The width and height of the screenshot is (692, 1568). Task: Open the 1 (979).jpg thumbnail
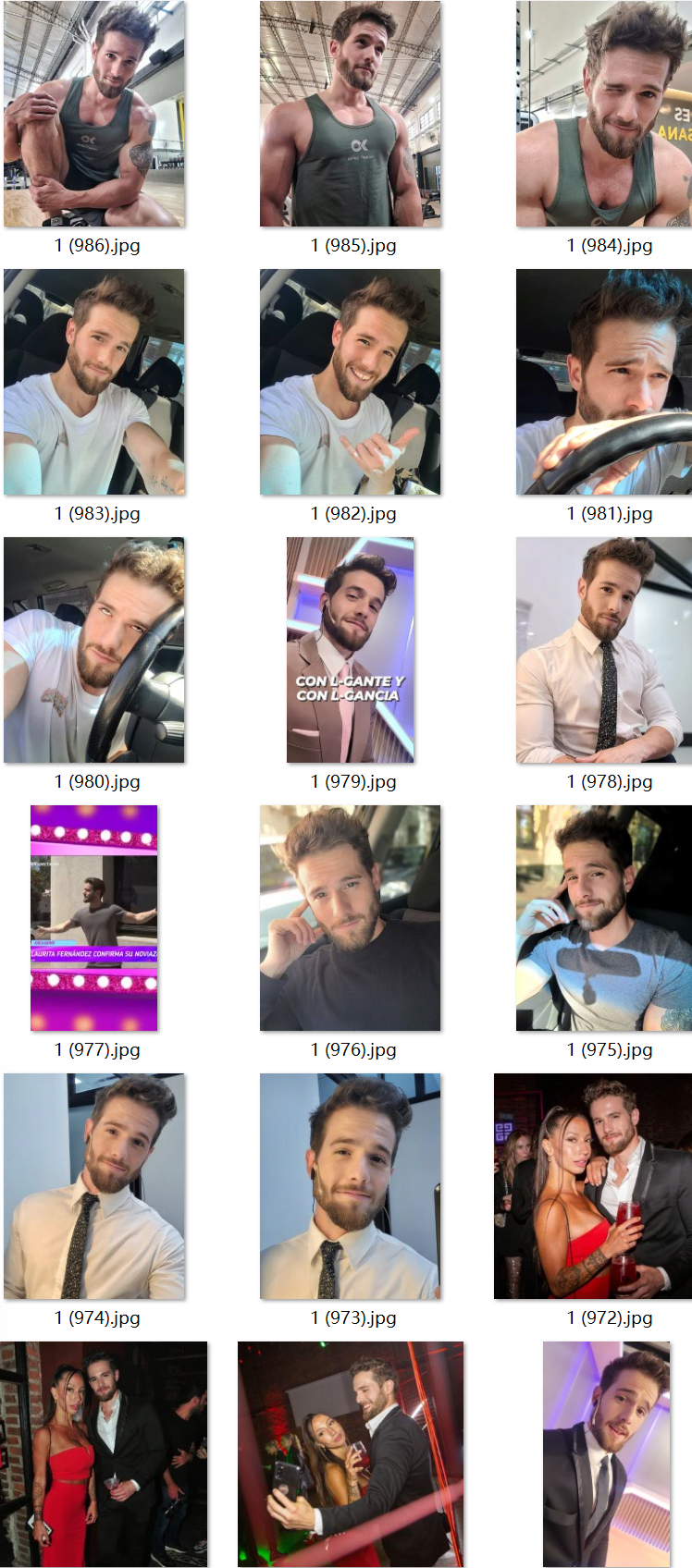click(350, 650)
